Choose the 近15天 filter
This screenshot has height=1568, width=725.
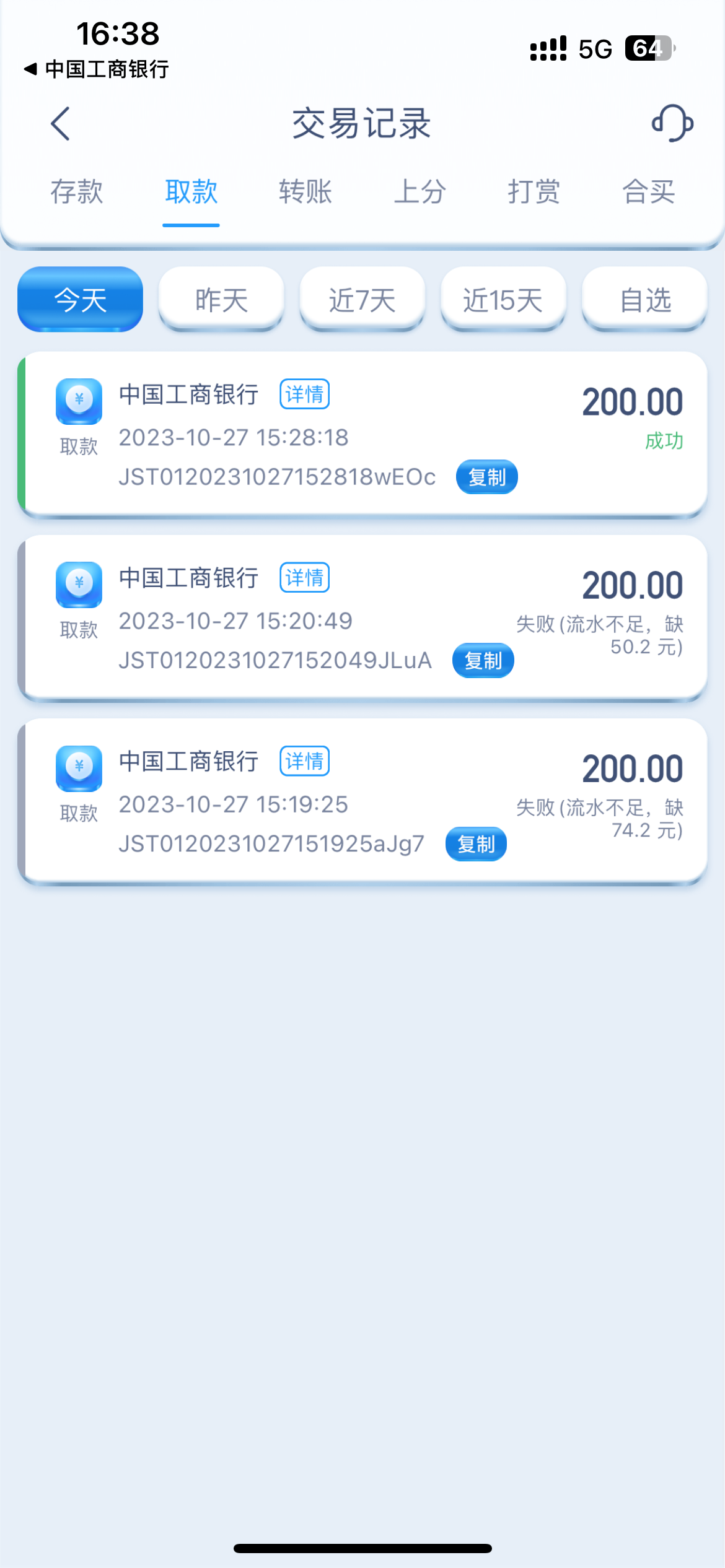tap(503, 300)
